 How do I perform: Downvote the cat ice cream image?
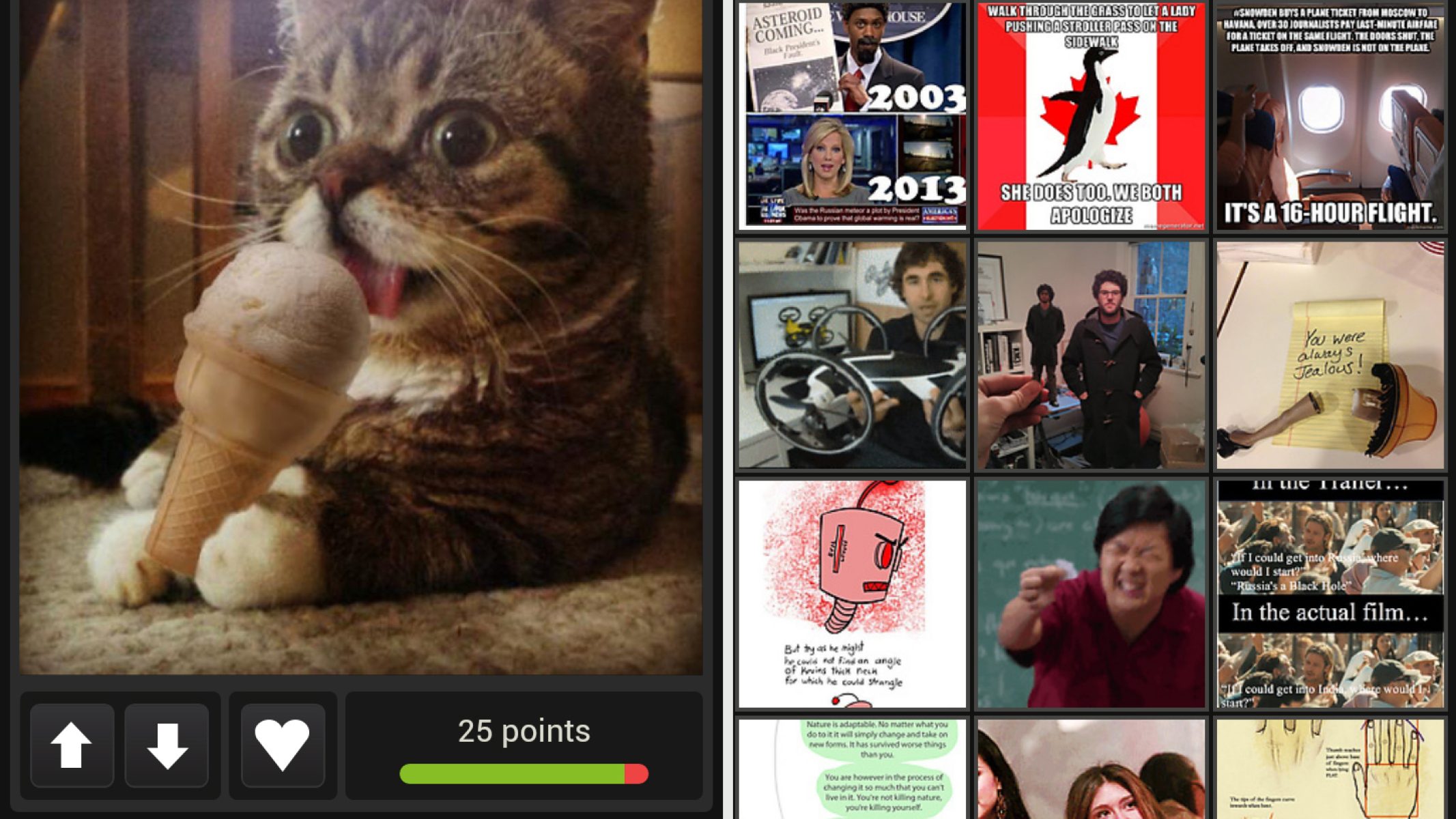coord(167,745)
